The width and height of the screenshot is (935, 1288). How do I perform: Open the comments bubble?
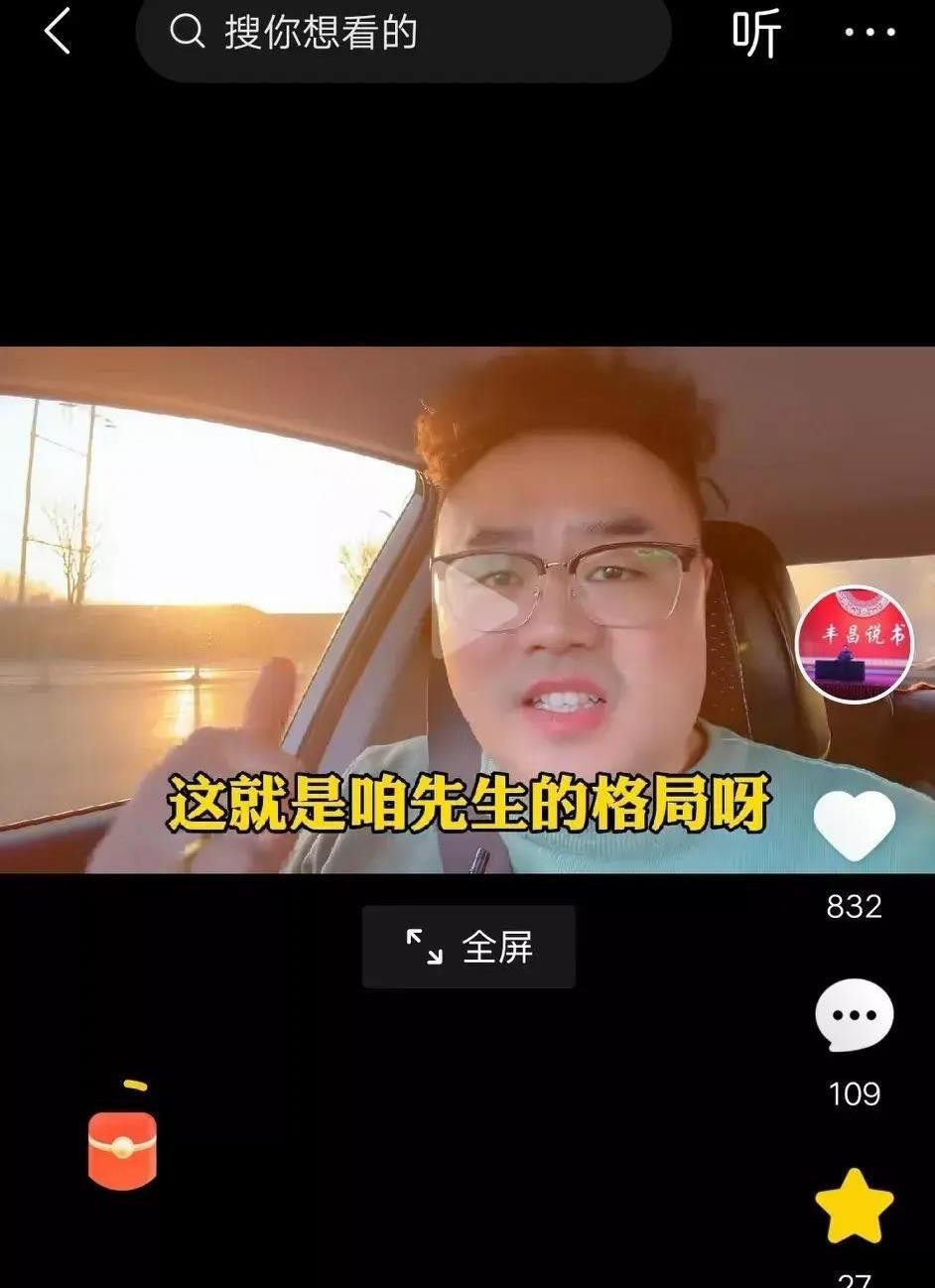coord(854,1015)
